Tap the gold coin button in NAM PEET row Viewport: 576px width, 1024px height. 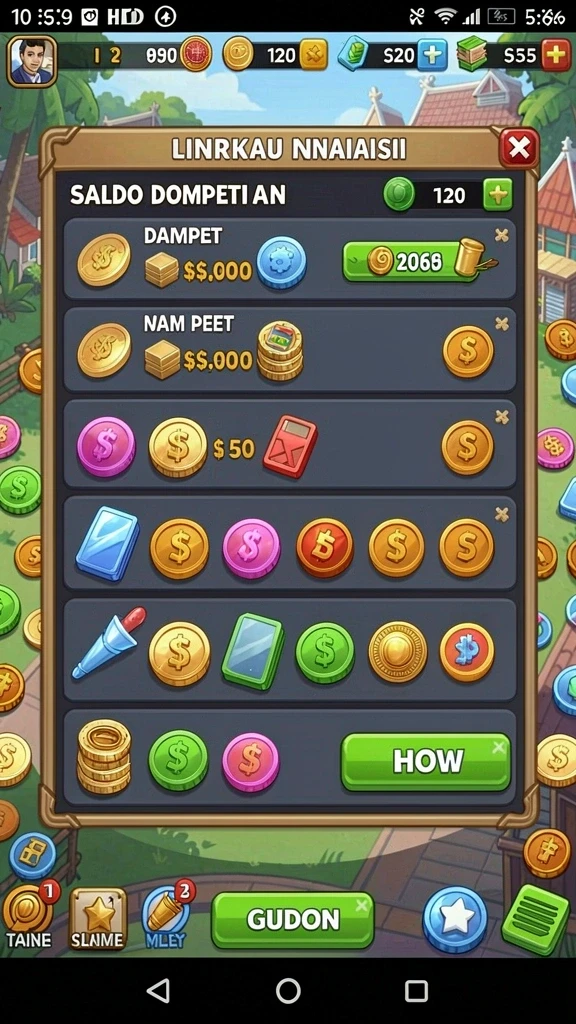[x=468, y=351]
